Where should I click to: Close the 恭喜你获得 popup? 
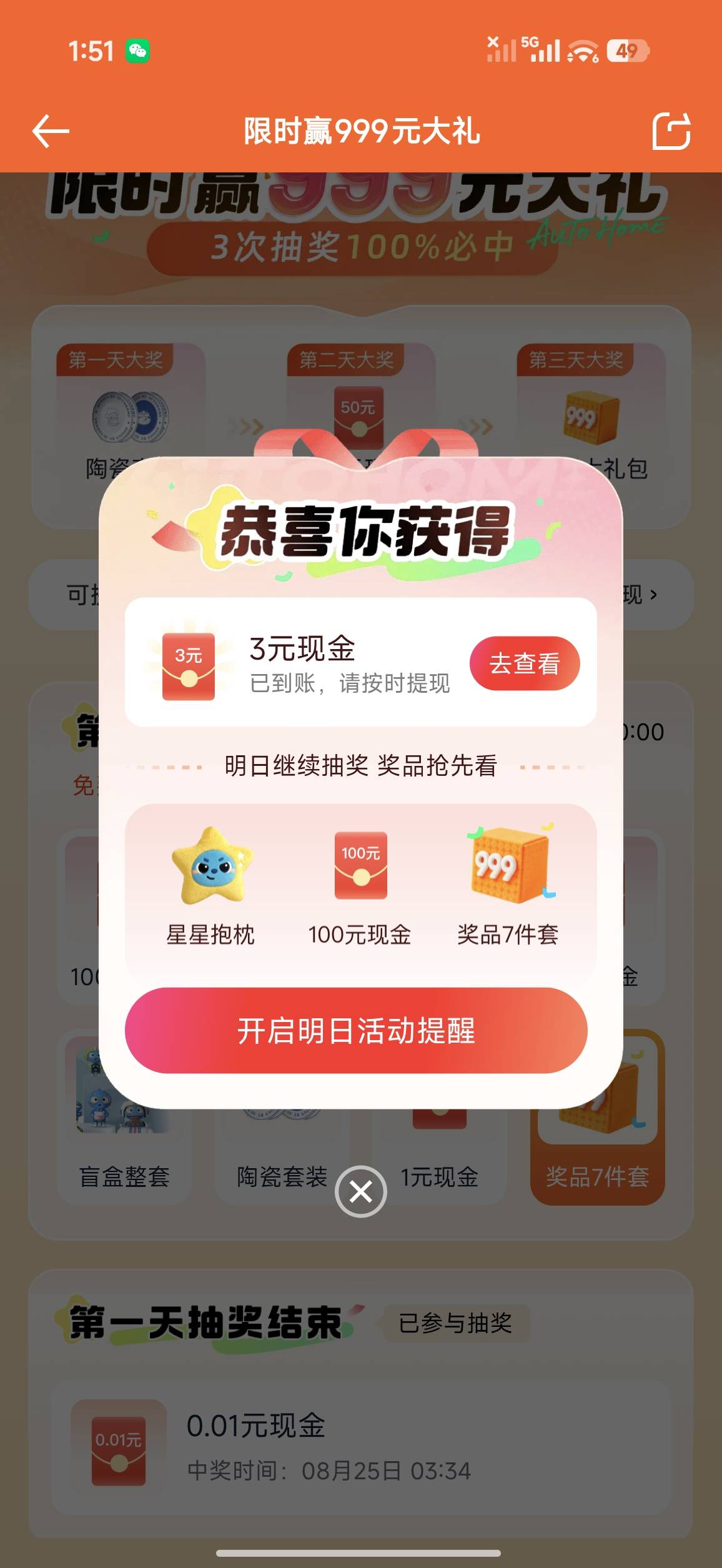coord(361,1192)
